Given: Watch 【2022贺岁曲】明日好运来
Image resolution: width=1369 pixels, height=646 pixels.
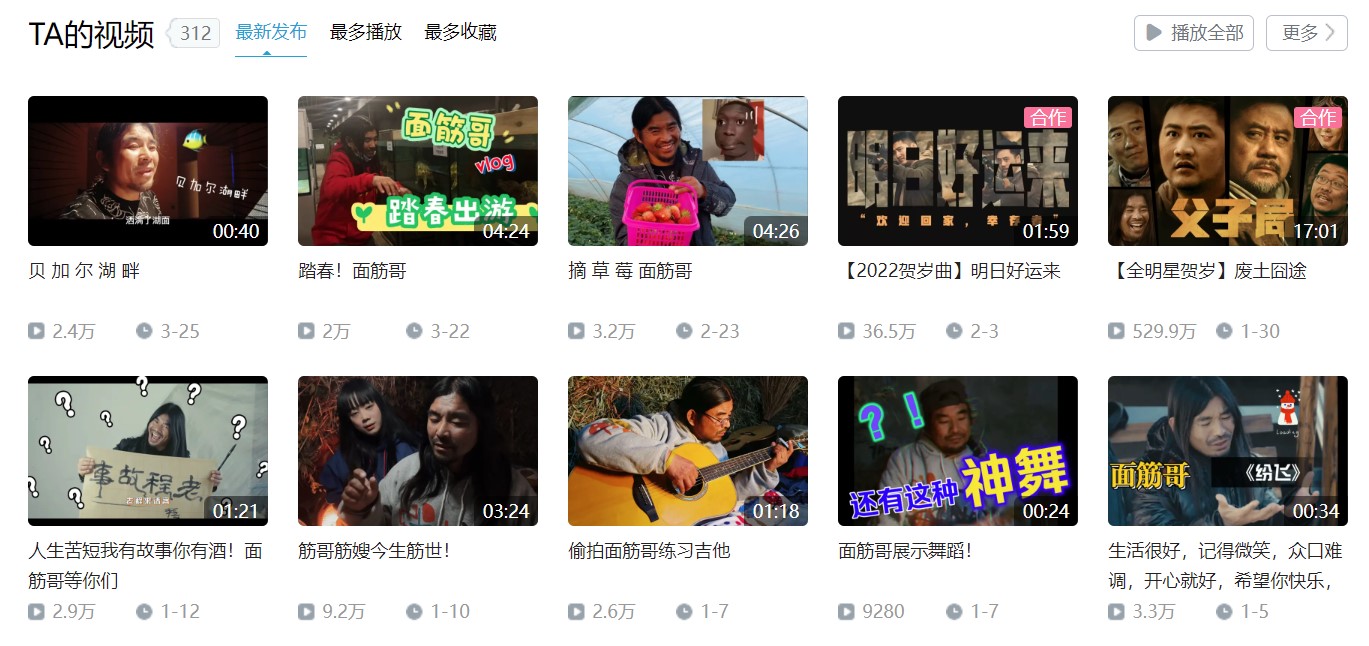Looking at the screenshot, I should tap(958, 171).
